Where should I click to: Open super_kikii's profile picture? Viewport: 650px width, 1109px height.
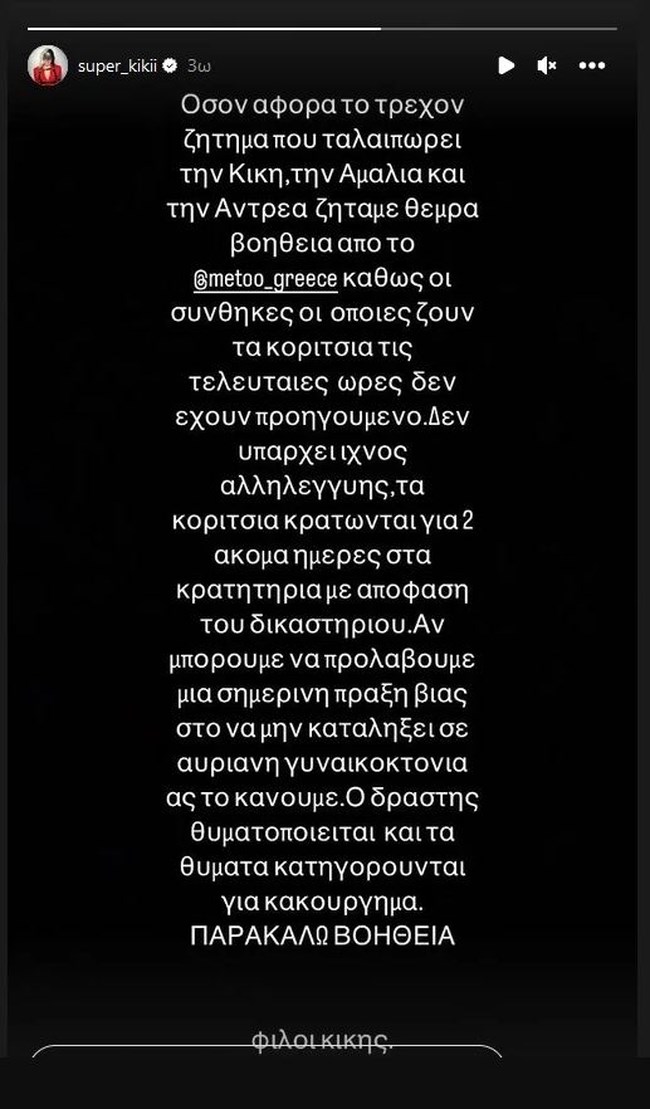click(48, 65)
